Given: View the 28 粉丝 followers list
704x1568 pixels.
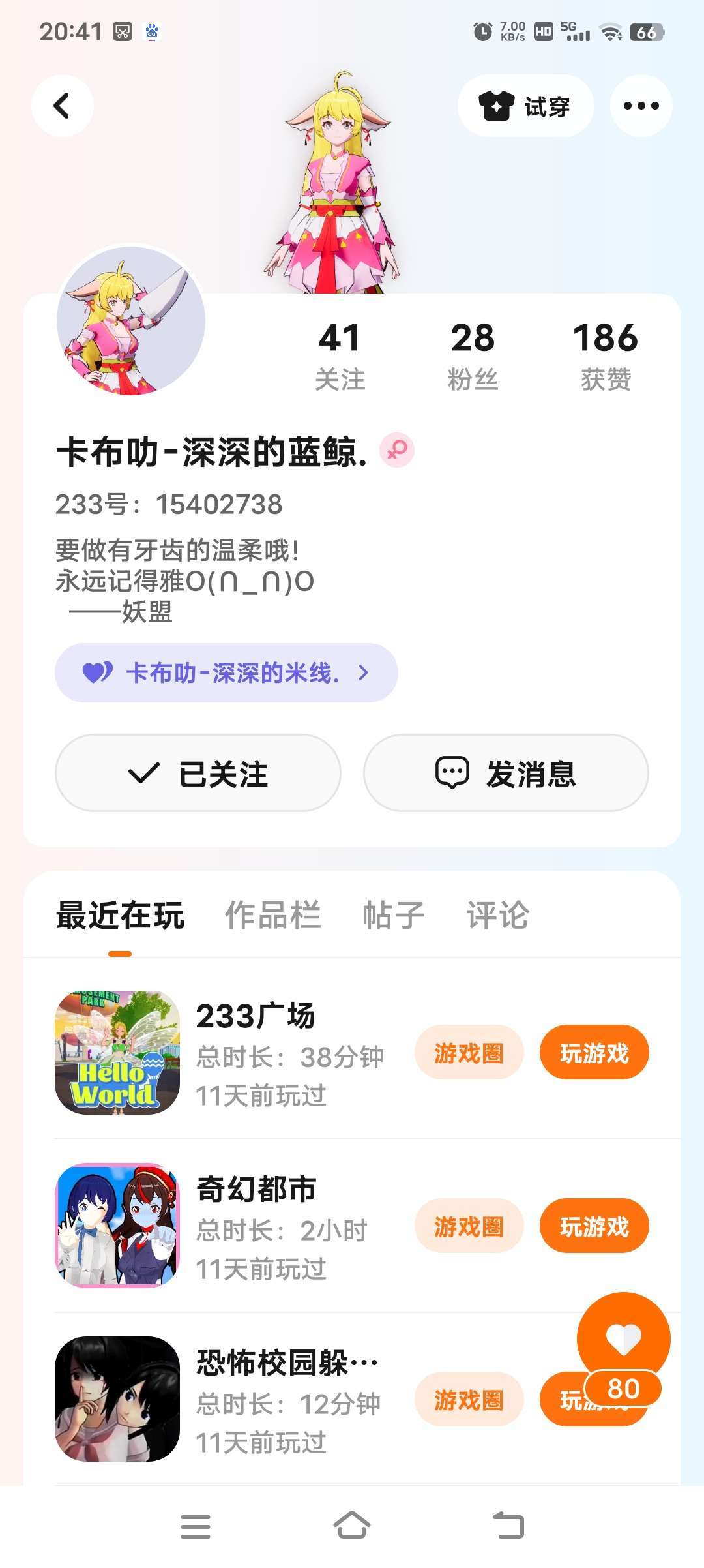Looking at the screenshot, I should point(473,356).
